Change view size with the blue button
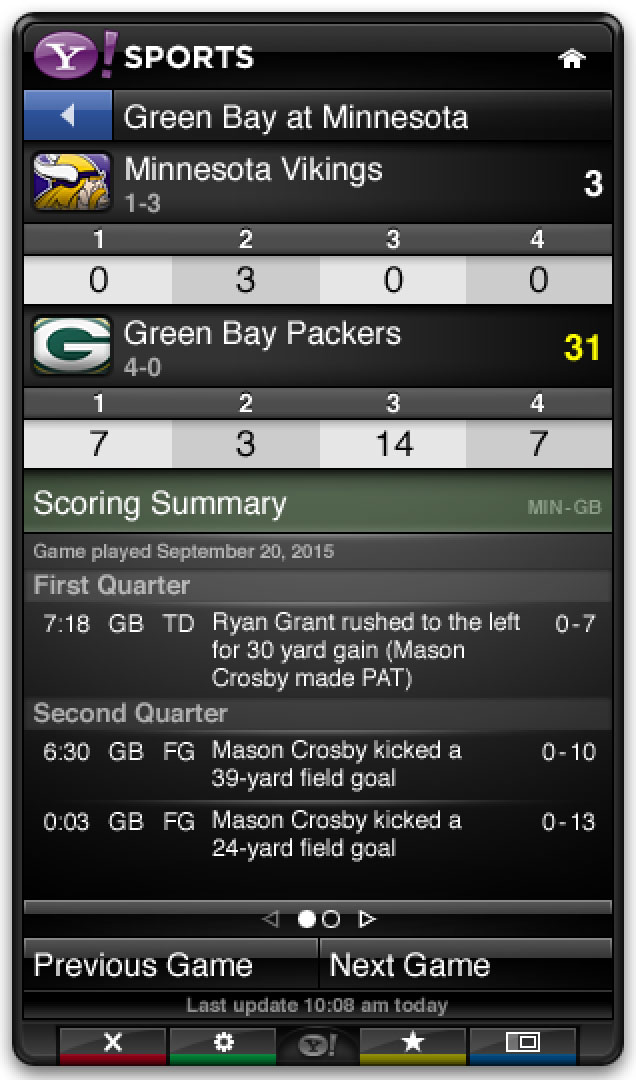The height and width of the screenshot is (1080, 636). click(522, 1043)
